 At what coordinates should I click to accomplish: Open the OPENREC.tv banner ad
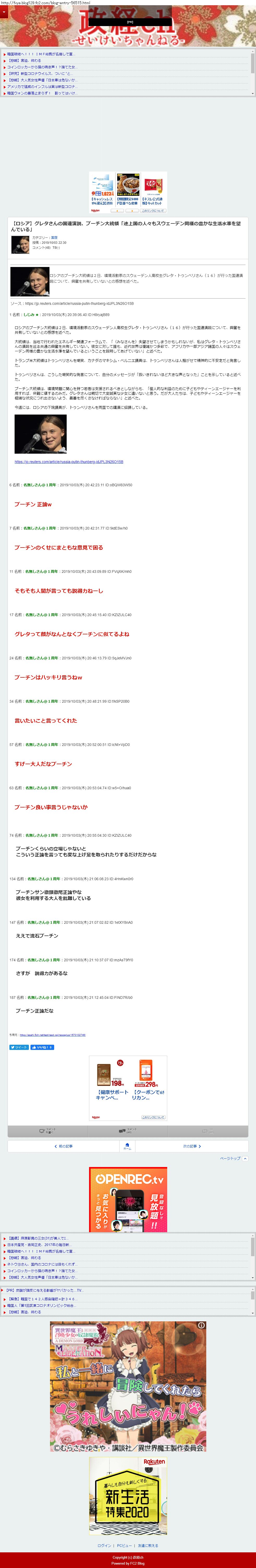point(128,1199)
